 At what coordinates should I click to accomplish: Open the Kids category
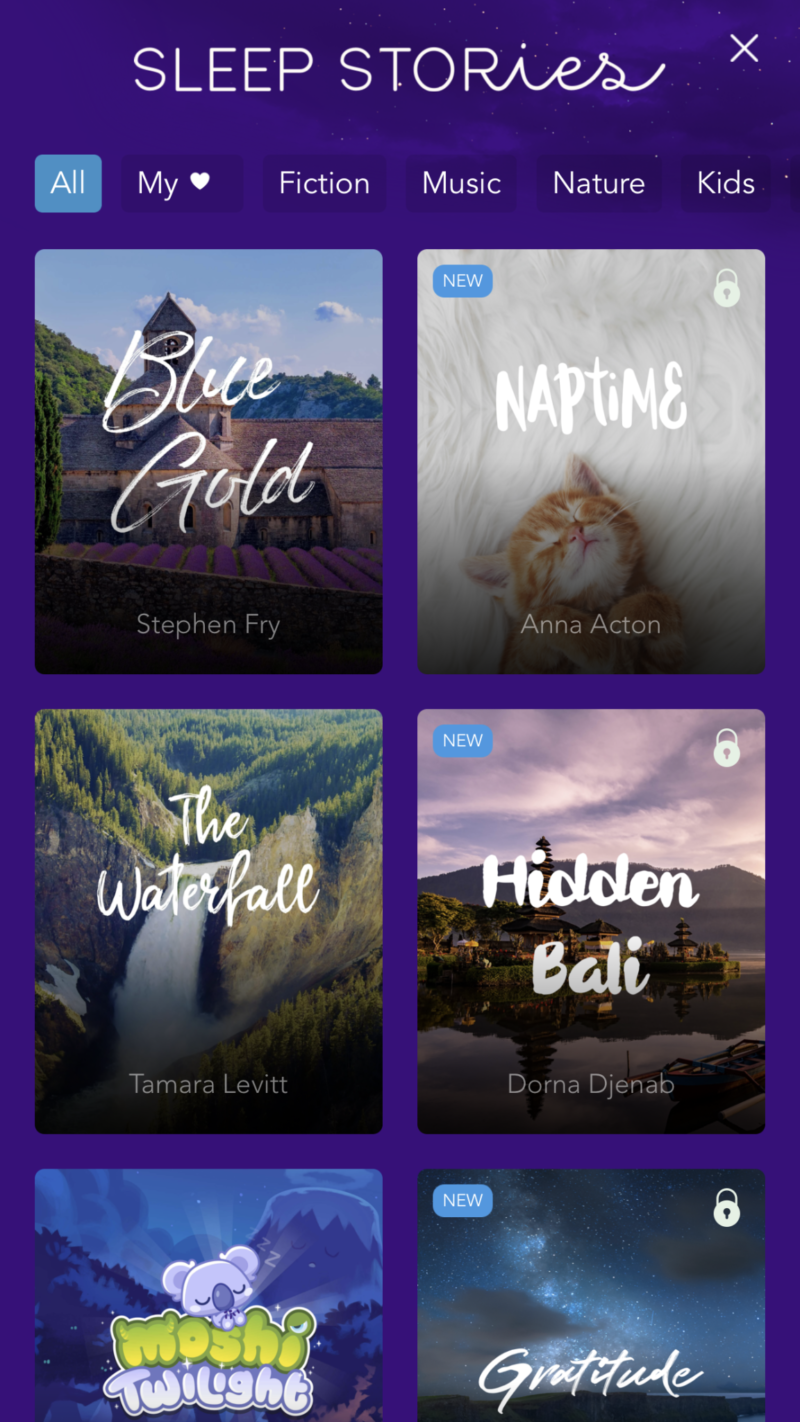click(725, 183)
